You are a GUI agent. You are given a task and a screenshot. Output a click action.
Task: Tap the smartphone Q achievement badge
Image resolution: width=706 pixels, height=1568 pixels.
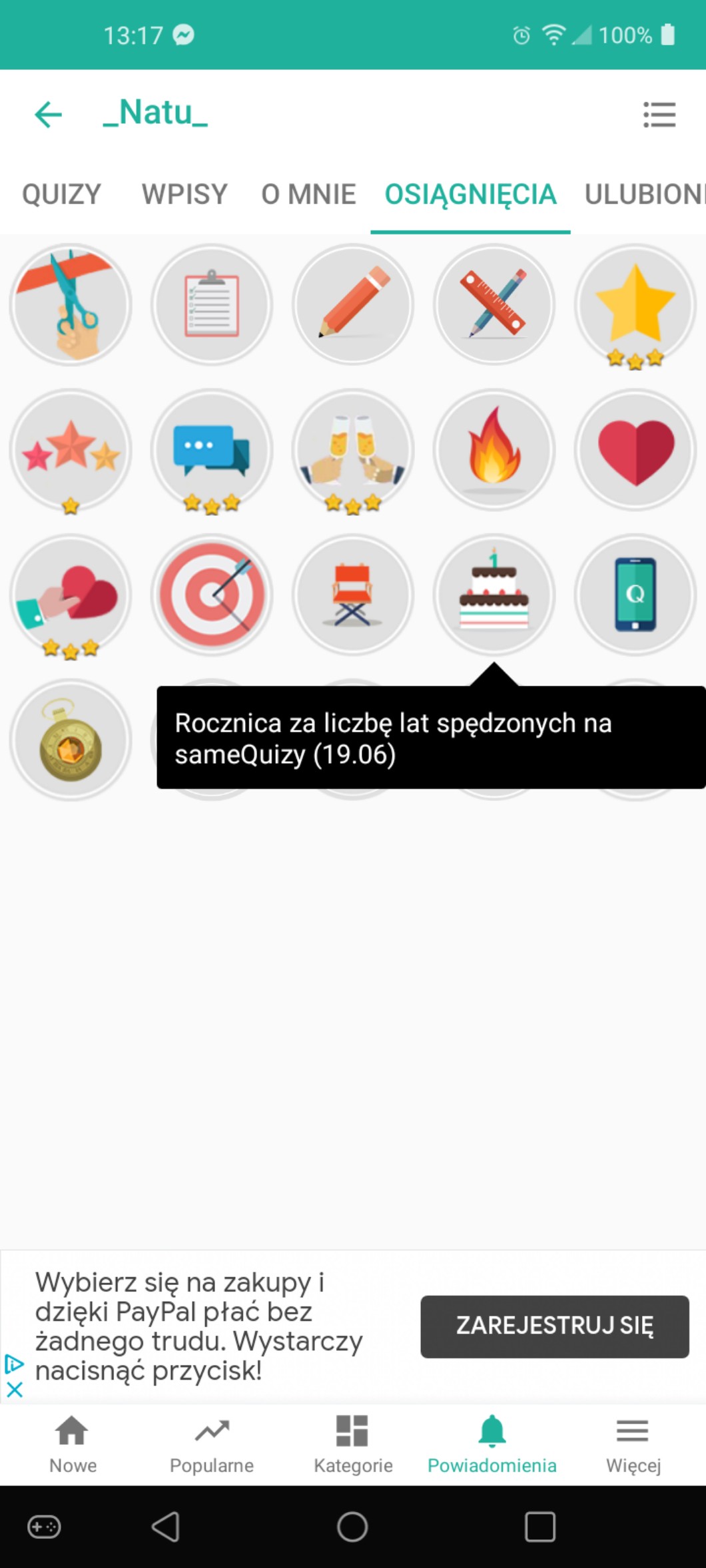coord(635,595)
